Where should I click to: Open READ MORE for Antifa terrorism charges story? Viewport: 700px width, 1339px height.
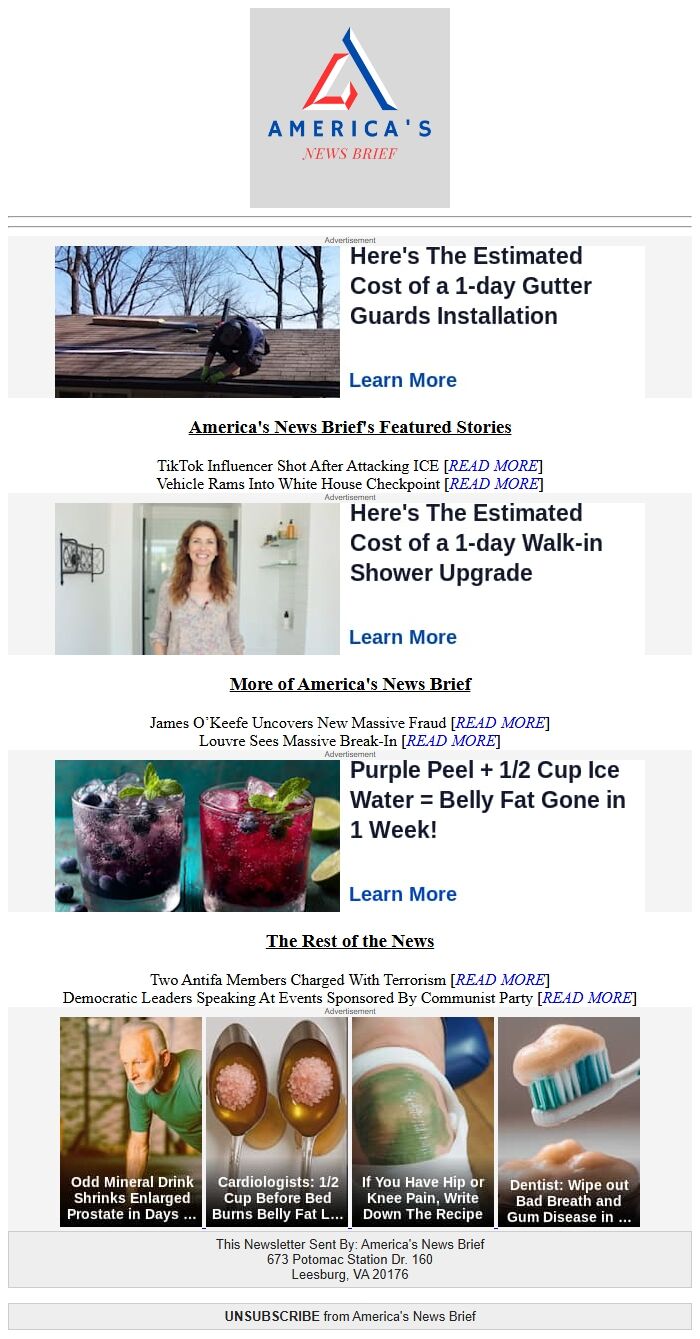500,980
